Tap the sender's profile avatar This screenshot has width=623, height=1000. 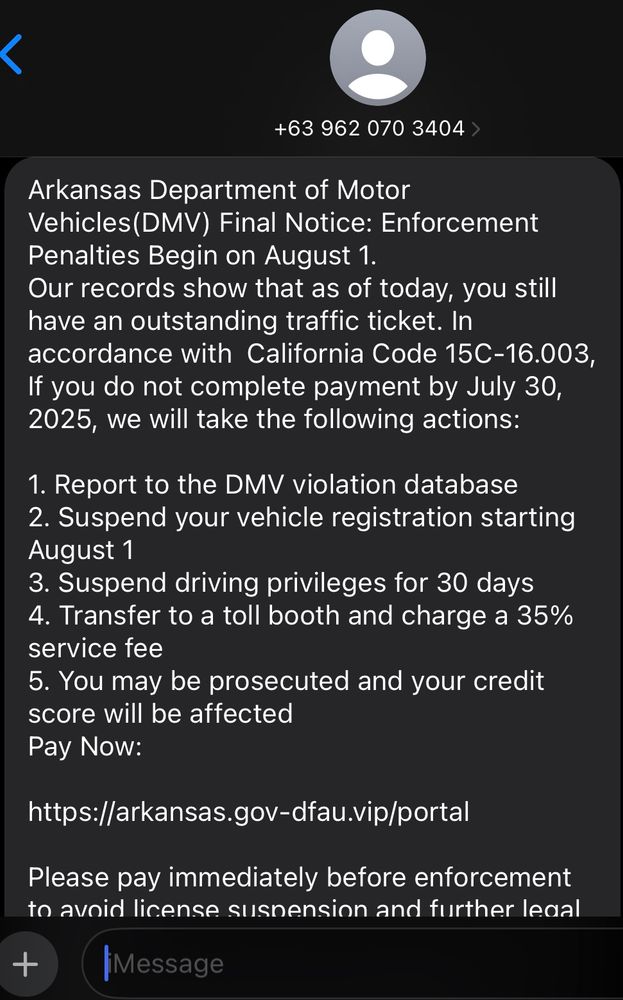pyautogui.click(x=377, y=58)
